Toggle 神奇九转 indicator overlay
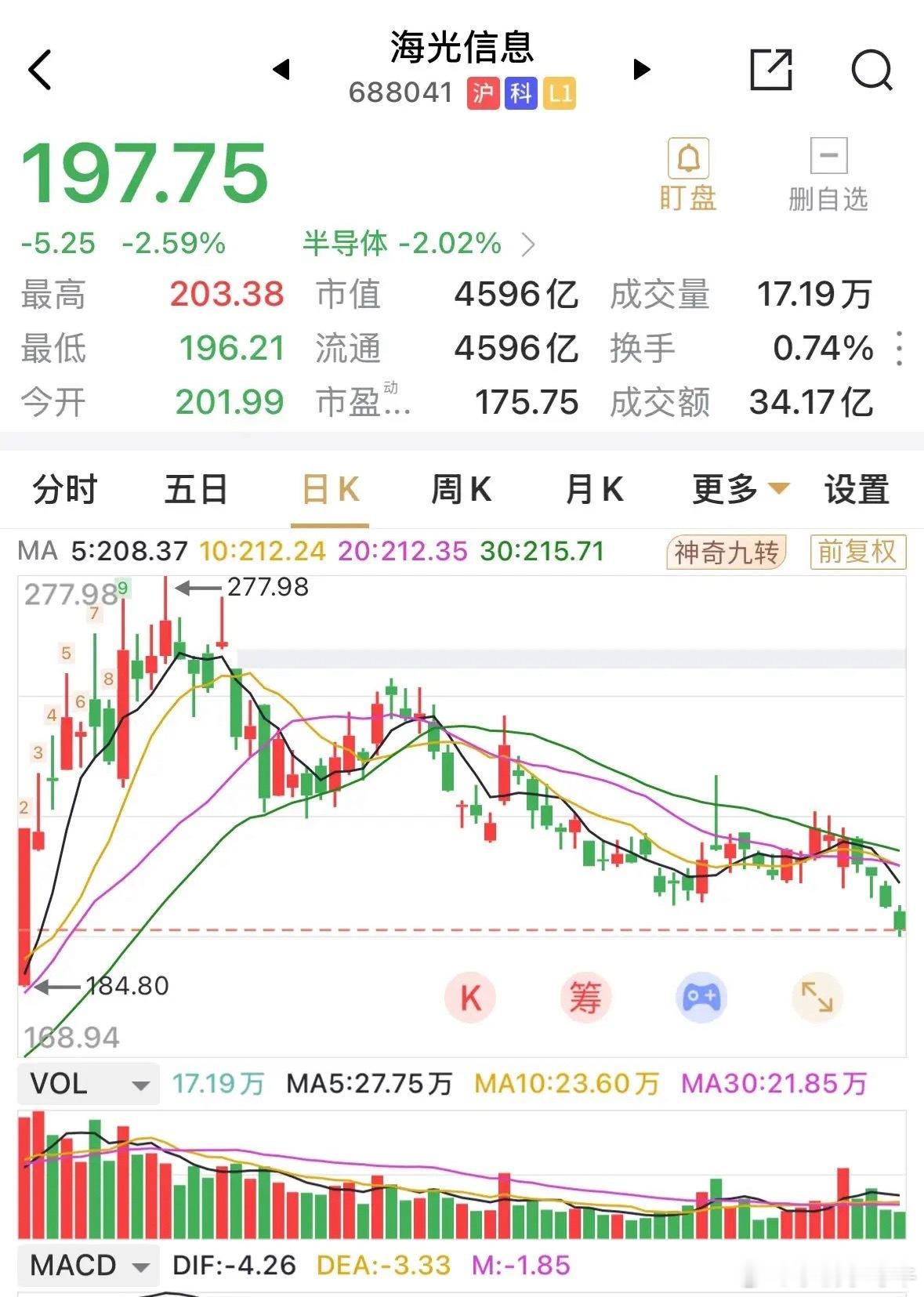Image resolution: width=924 pixels, height=1297 pixels. click(x=725, y=552)
